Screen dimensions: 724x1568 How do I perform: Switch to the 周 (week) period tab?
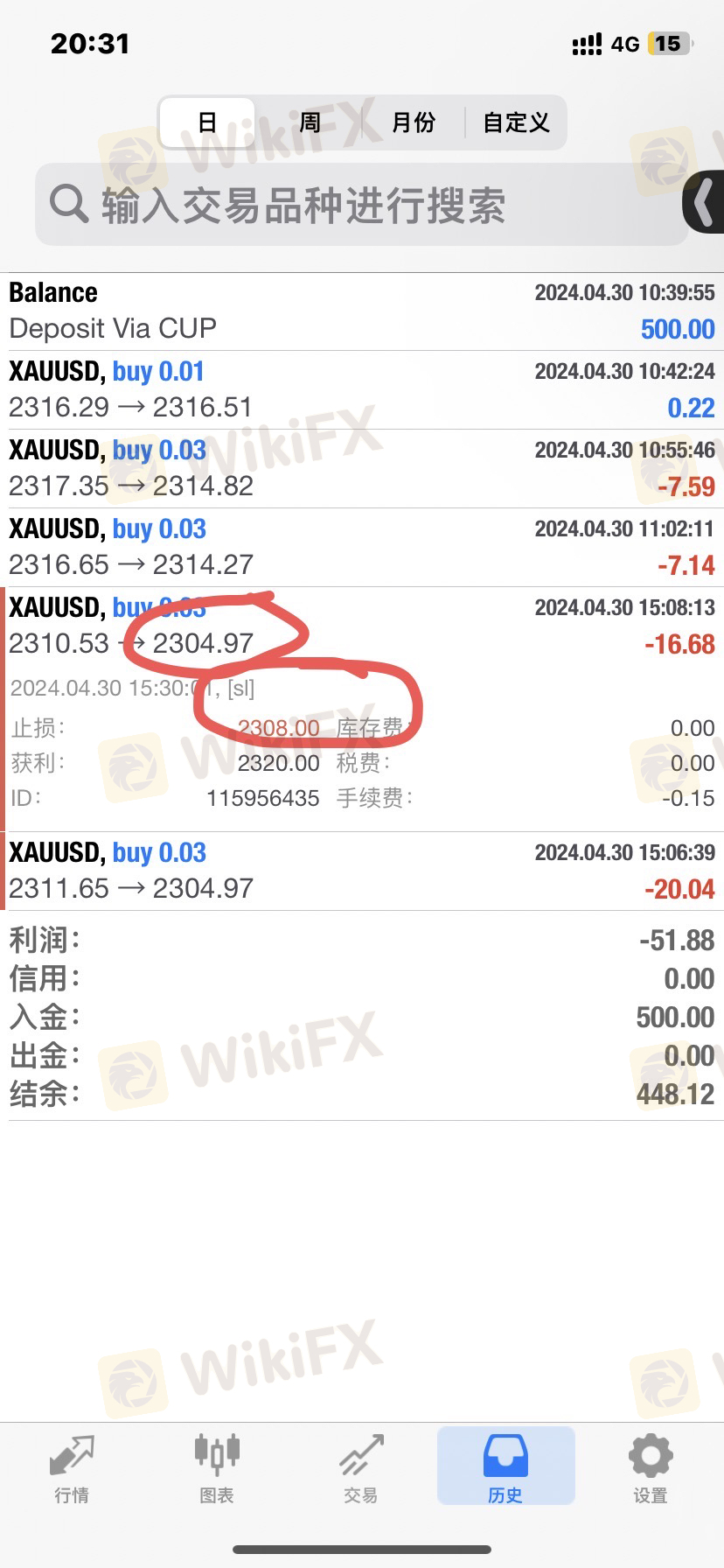pyautogui.click(x=310, y=122)
